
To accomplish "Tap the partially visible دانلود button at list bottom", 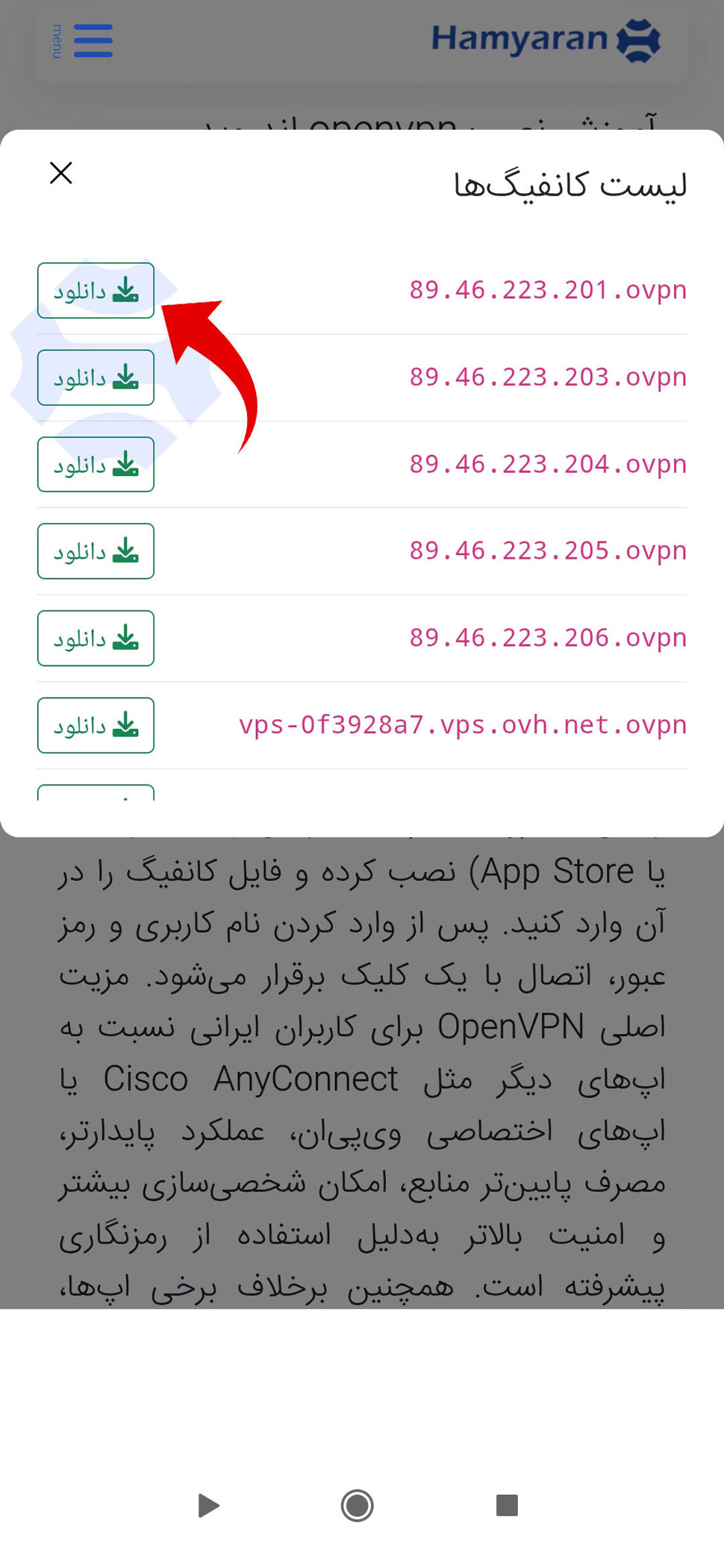I will pos(95,798).
